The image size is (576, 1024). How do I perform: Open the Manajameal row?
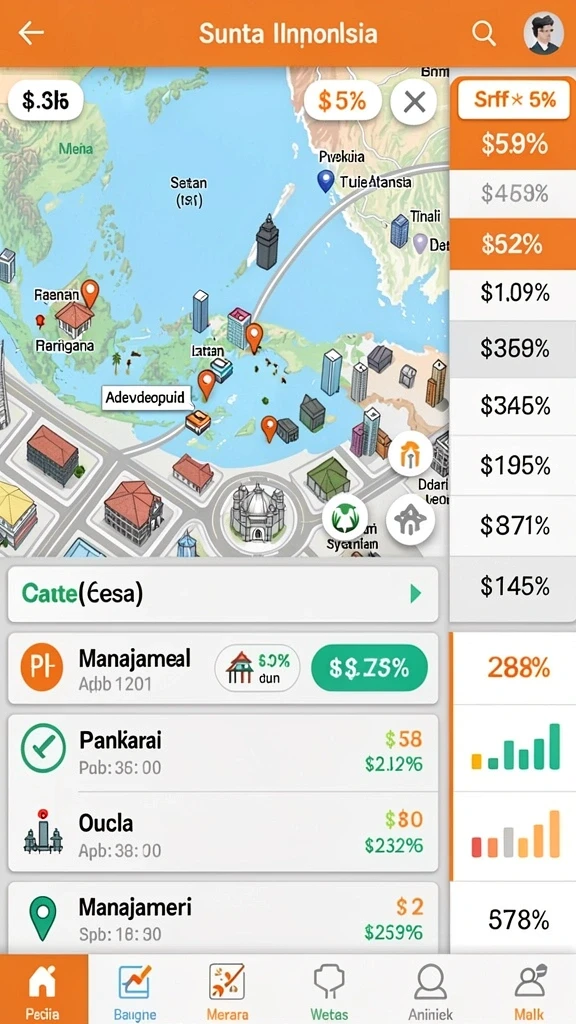click(x=223, y=668)
